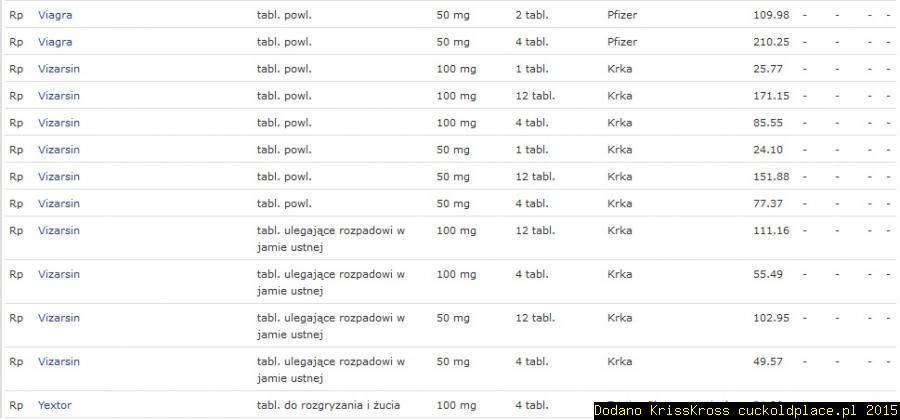
Task: Open Vizarsin tabl. powl. 50 mg 4 tabl.
Action: click(59, 204)
